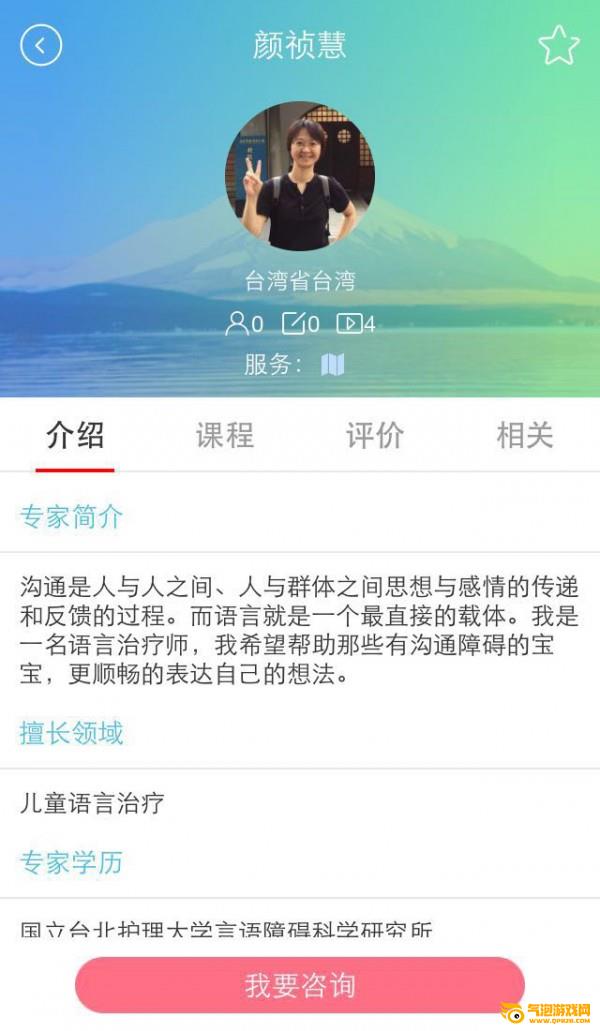Select the 介绍 tab

tap(75, 435)
